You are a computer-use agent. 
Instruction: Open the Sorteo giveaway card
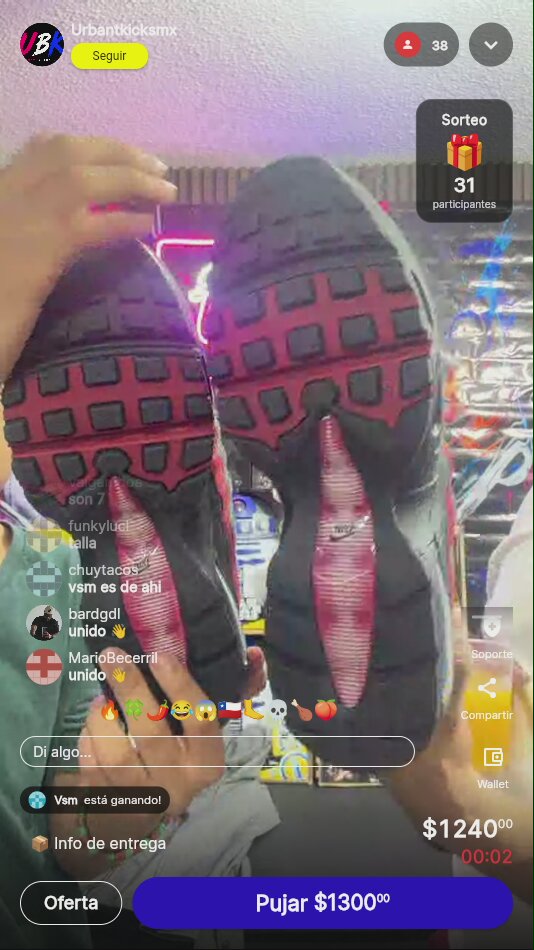(x=464, y=161)
